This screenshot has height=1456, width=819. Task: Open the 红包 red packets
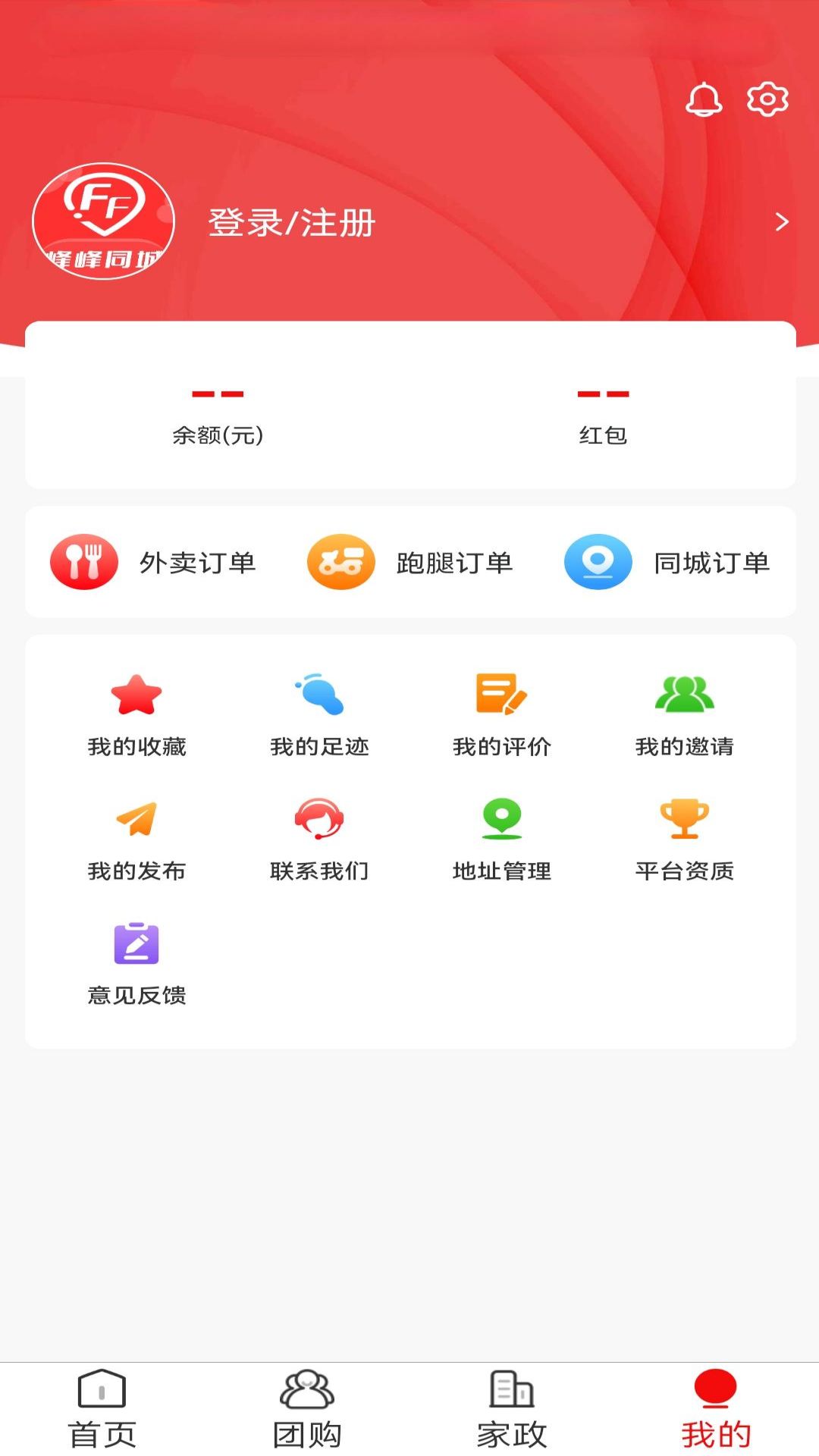coord(603,416)
